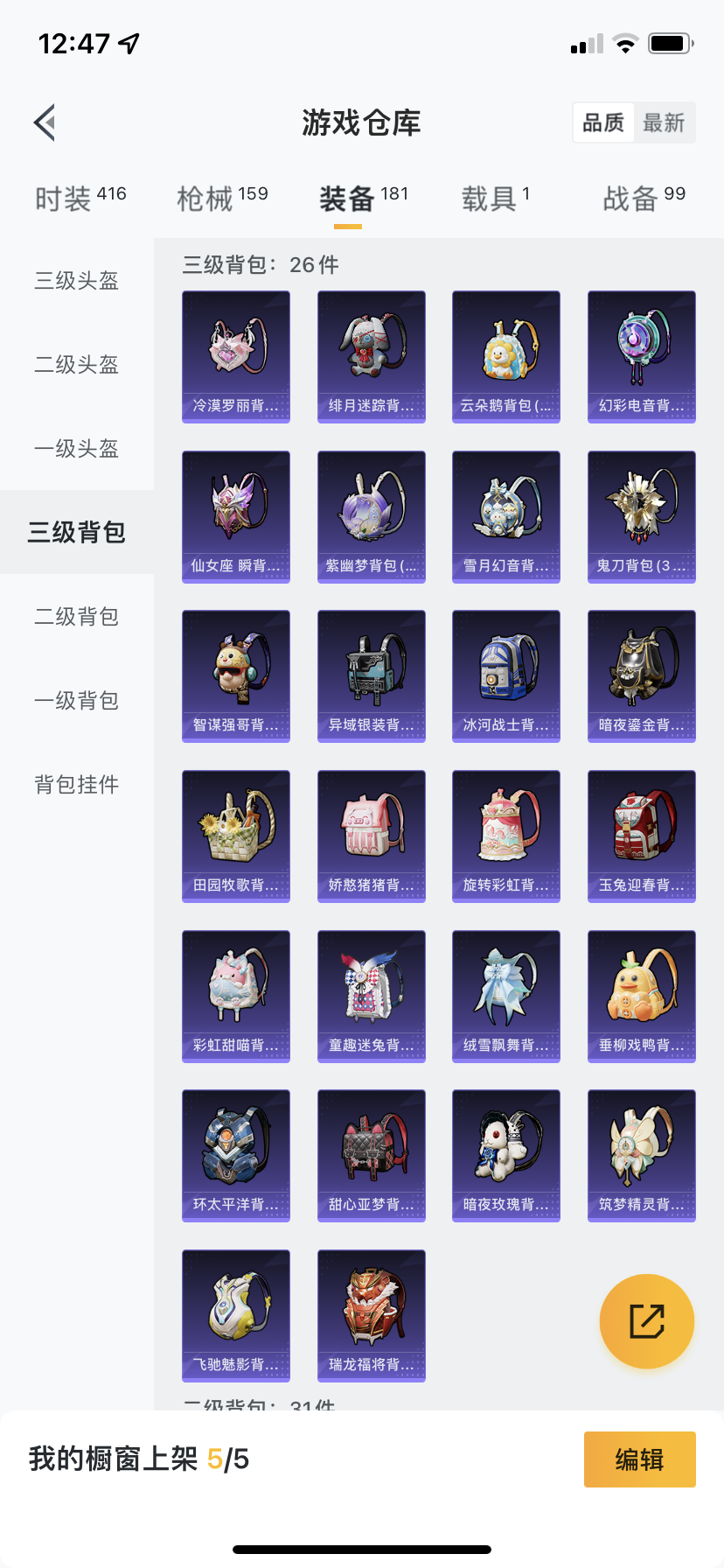Toggle sorting to 品质
This screenshot has height=1568, width=724.
click(x=602, y=122)
